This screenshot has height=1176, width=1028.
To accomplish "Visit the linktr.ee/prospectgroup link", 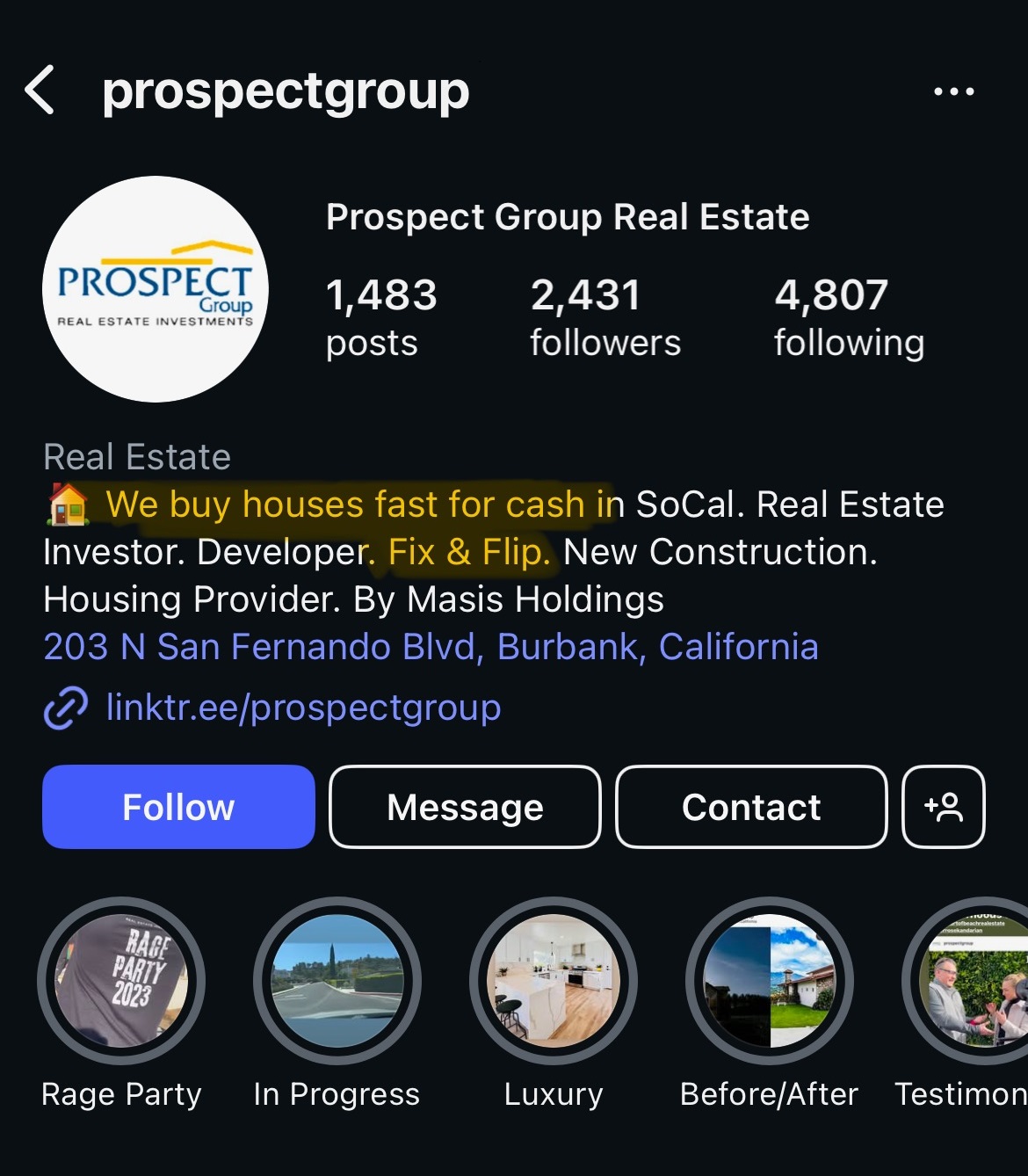I will (302, 708).
